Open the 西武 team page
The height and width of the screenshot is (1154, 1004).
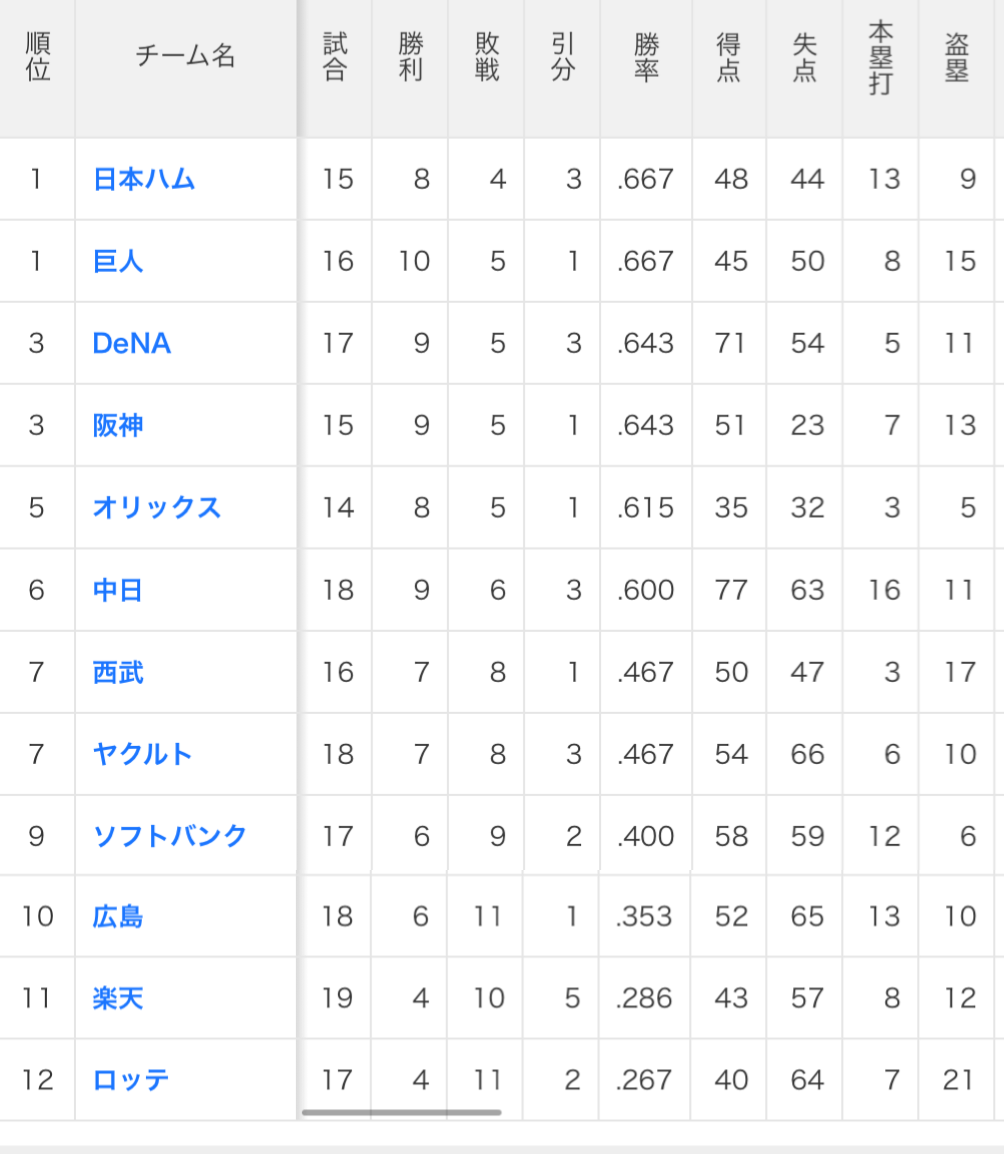(118, 672)
